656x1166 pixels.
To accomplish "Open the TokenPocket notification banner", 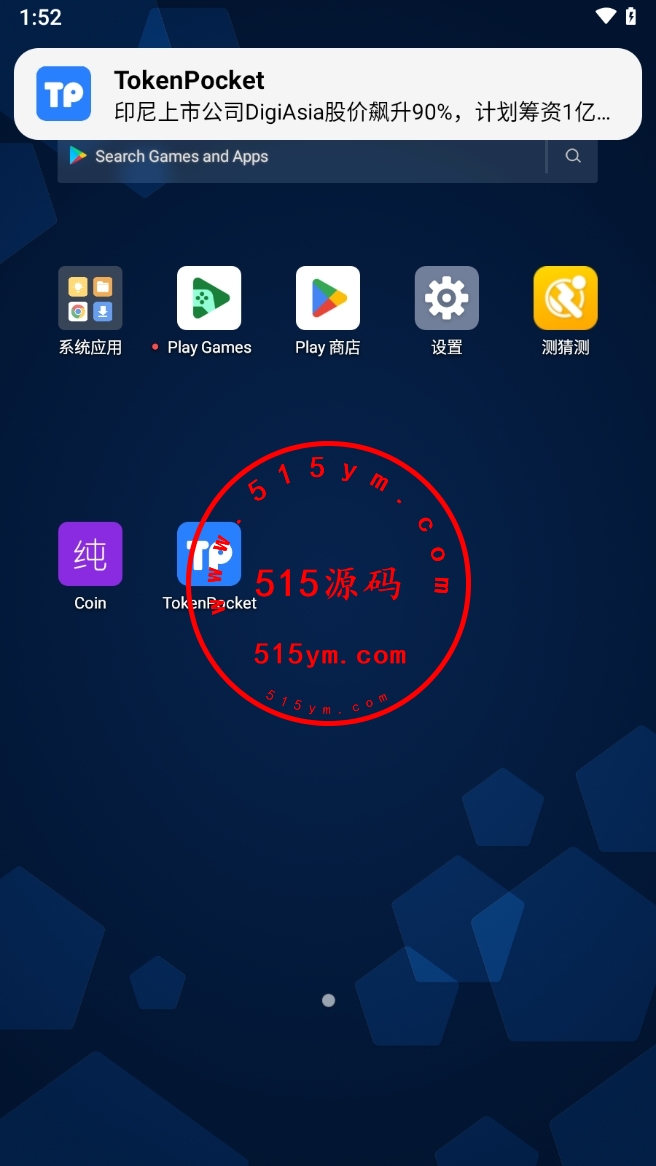I will click(x=327, y=94).
